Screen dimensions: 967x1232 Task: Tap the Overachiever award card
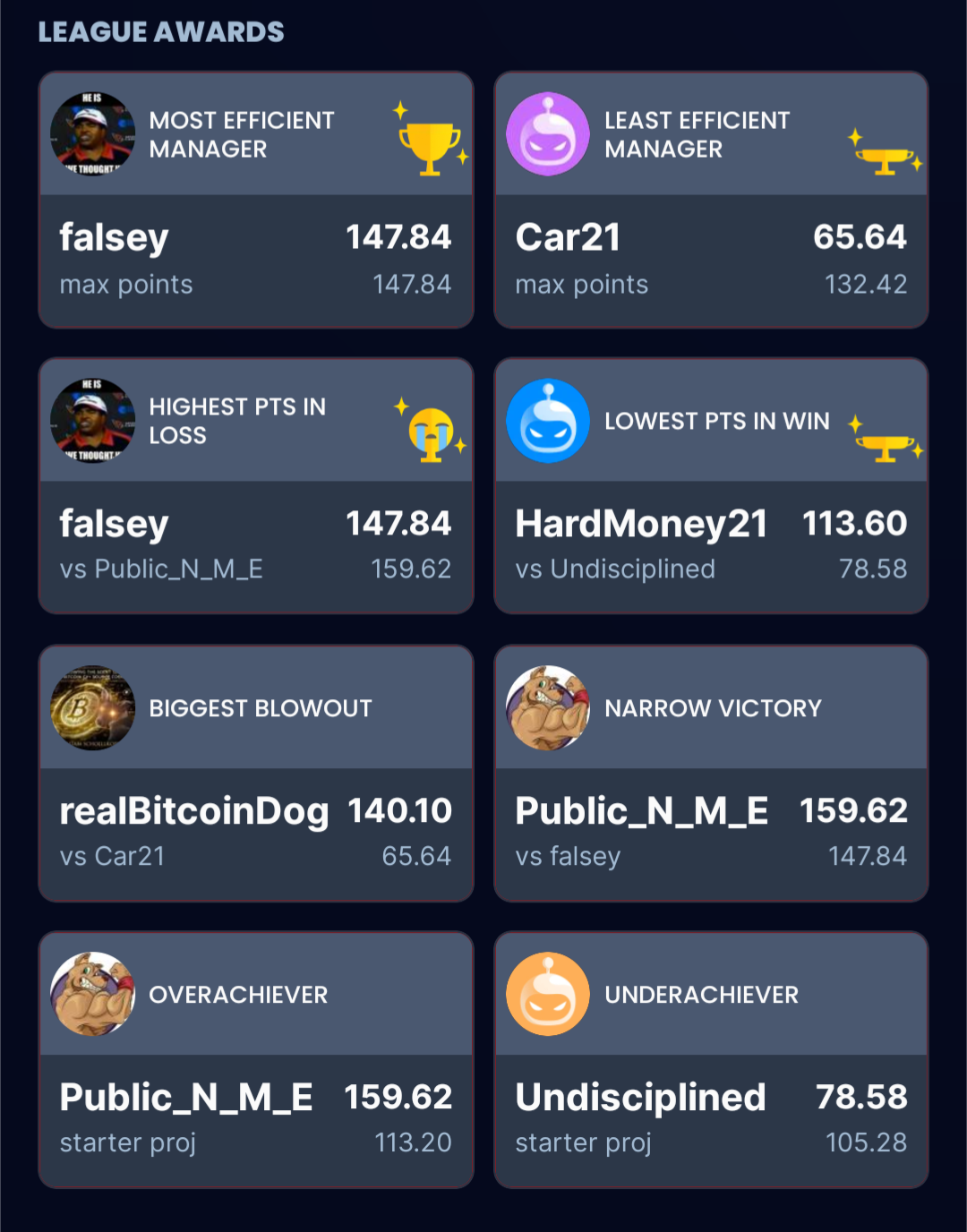coord(256,1060)
